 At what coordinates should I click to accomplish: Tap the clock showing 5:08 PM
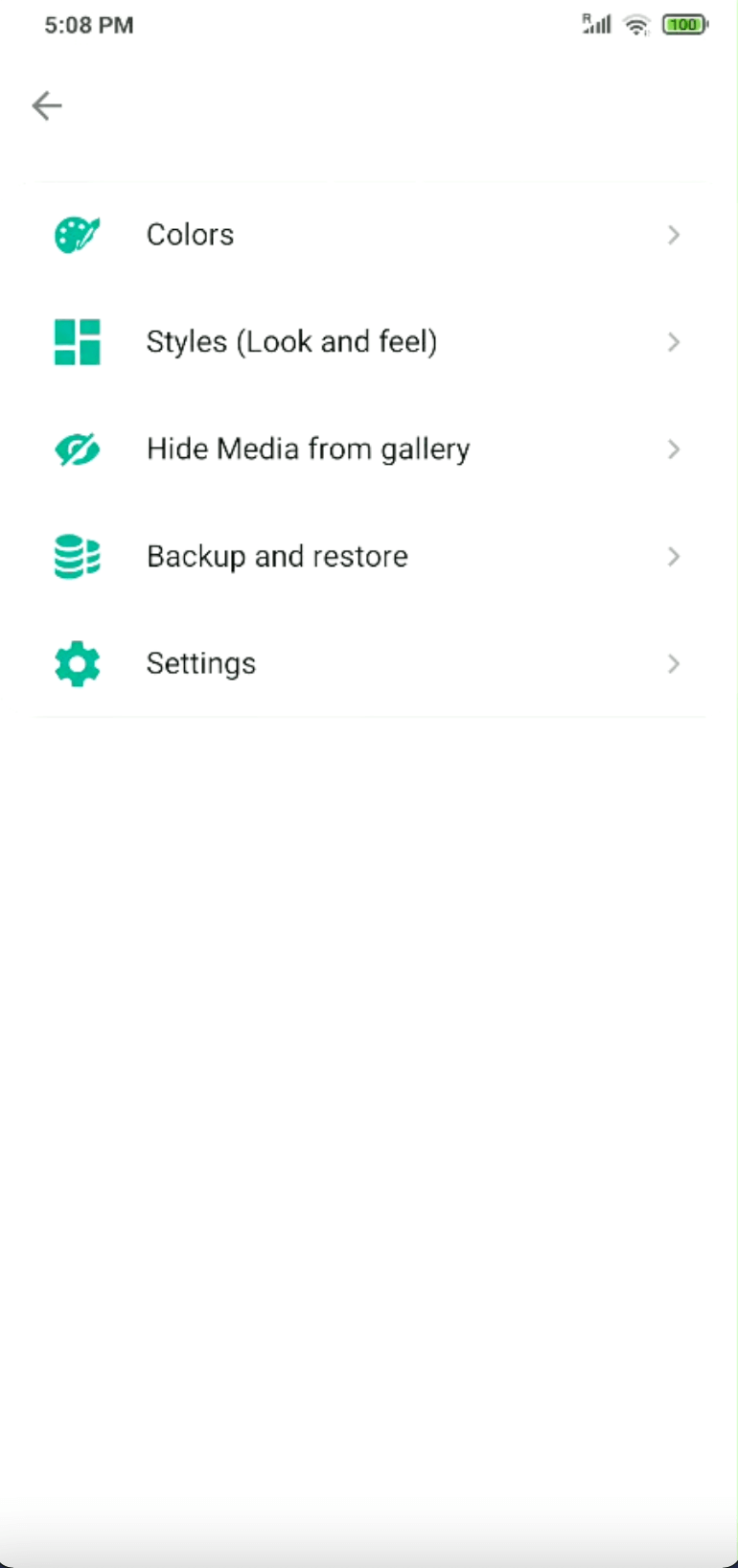point(87,24)
